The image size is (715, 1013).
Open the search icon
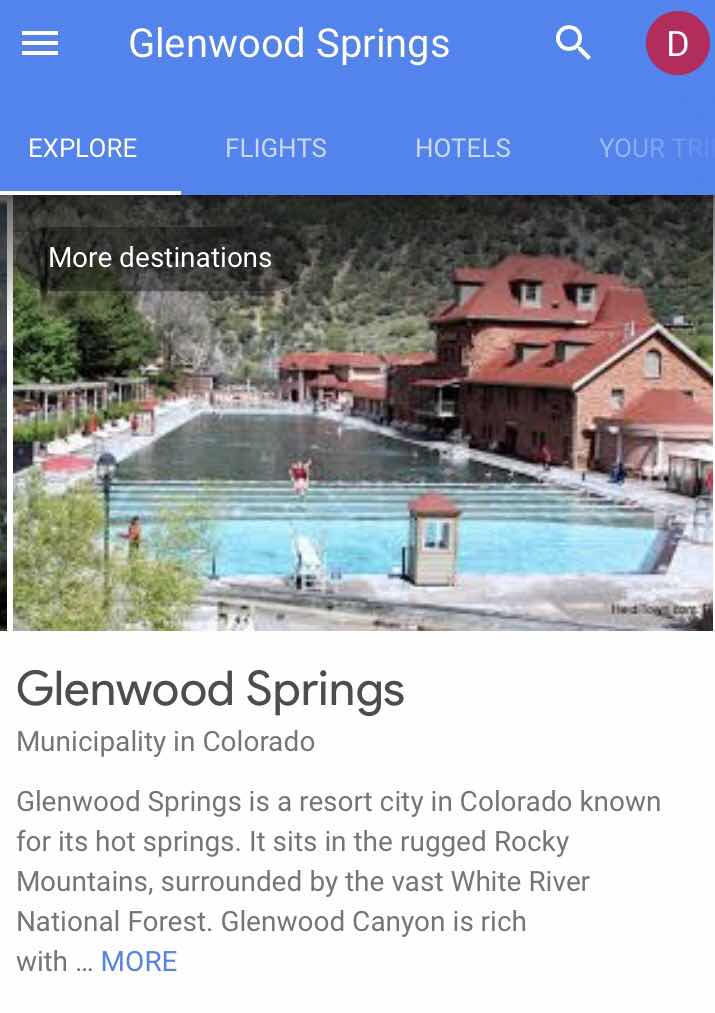pos(573,43)
